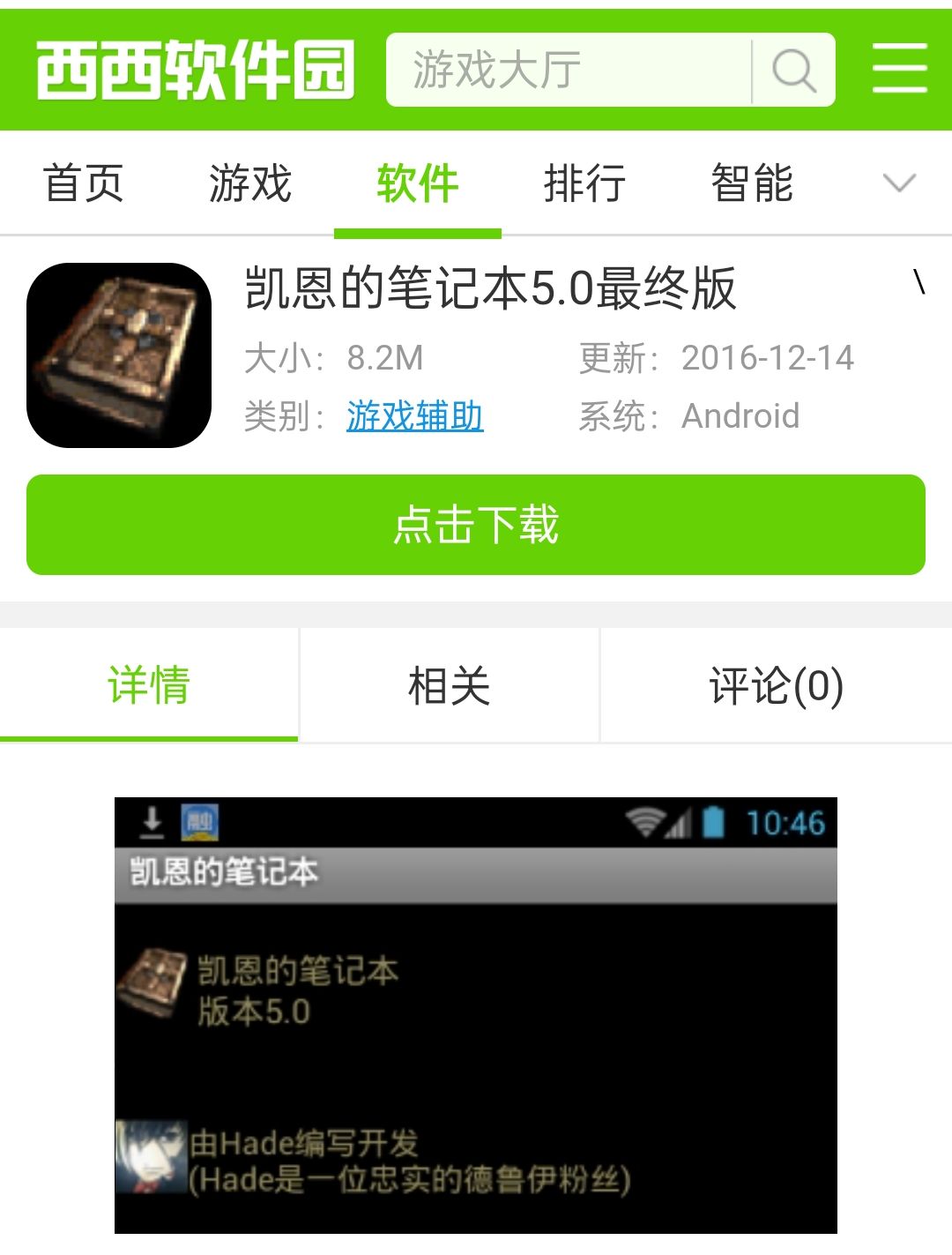Open the 排行 tab
952x1255 pixels.
point(584,183)
